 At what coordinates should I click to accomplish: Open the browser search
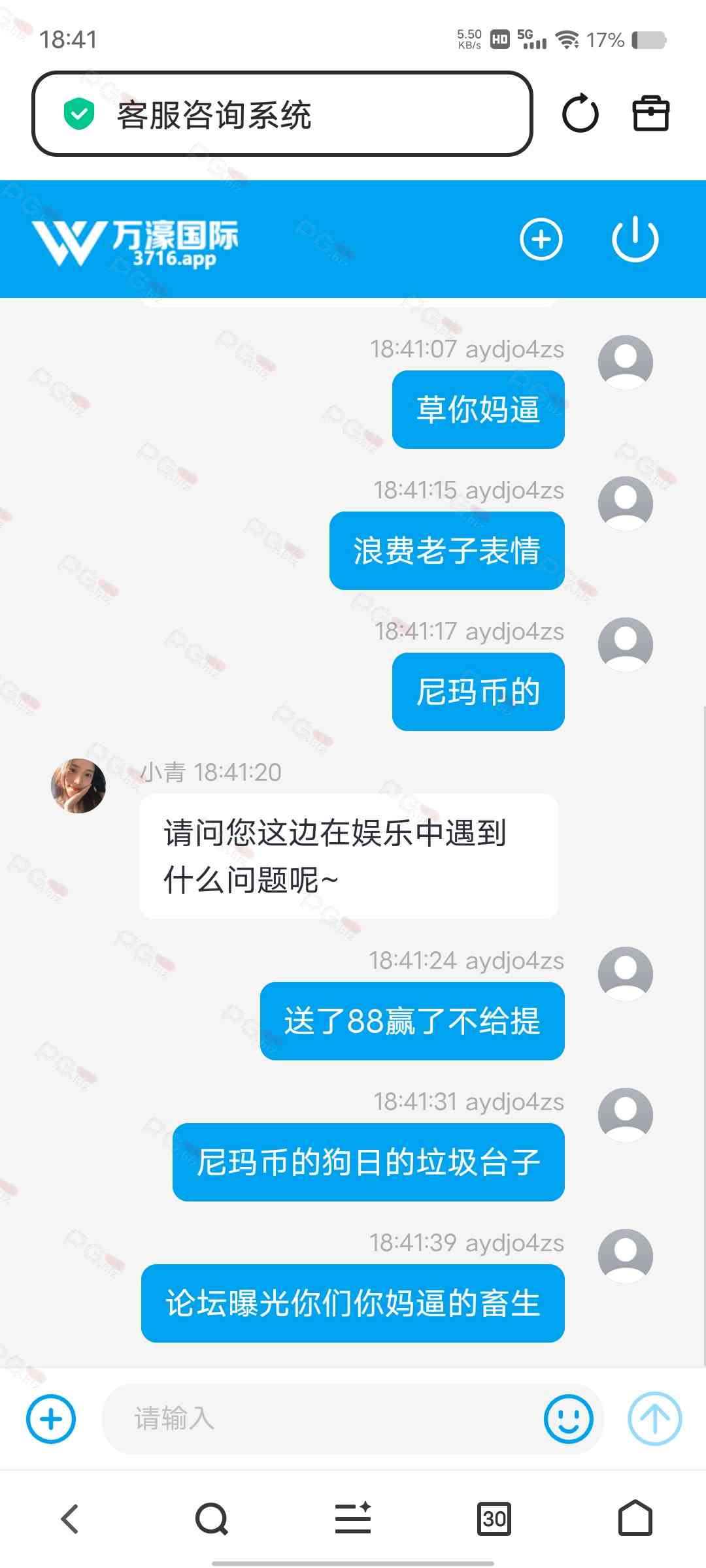point(212,1518)
